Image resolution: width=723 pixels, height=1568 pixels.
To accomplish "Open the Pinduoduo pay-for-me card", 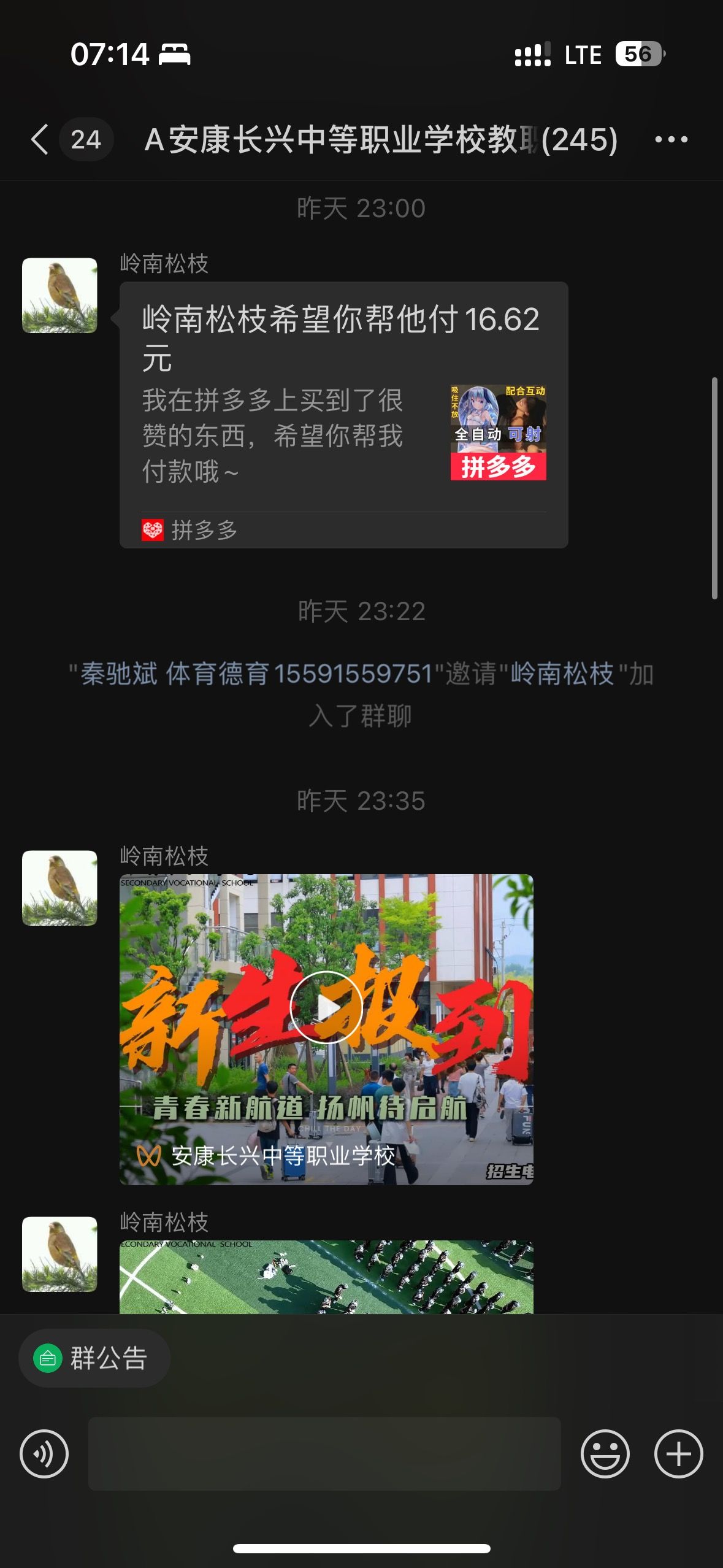I will [343, 415].
